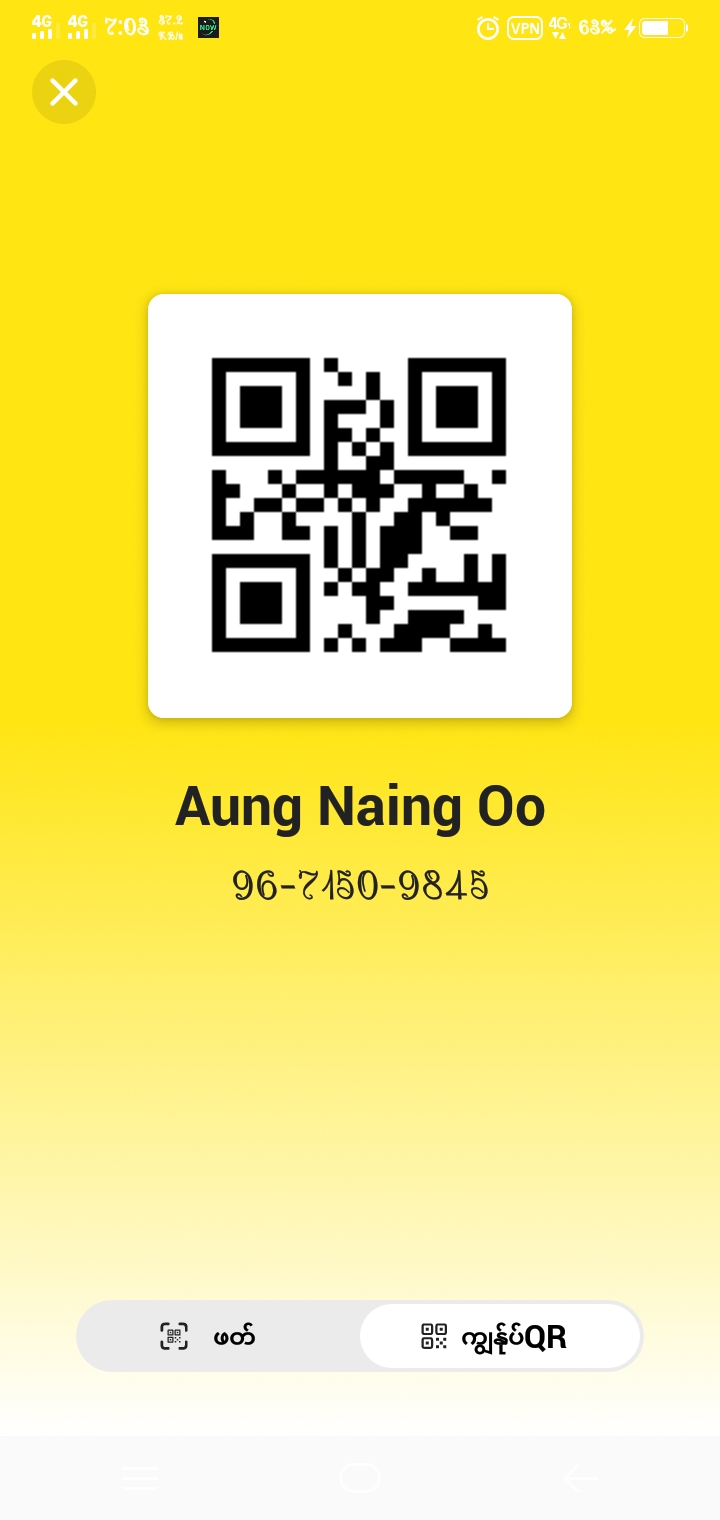The width and height of the screenshot is (720, 1520).
Task: Go back using the system back arrow
Action: pyautogui.click(x=580, y=1477)
